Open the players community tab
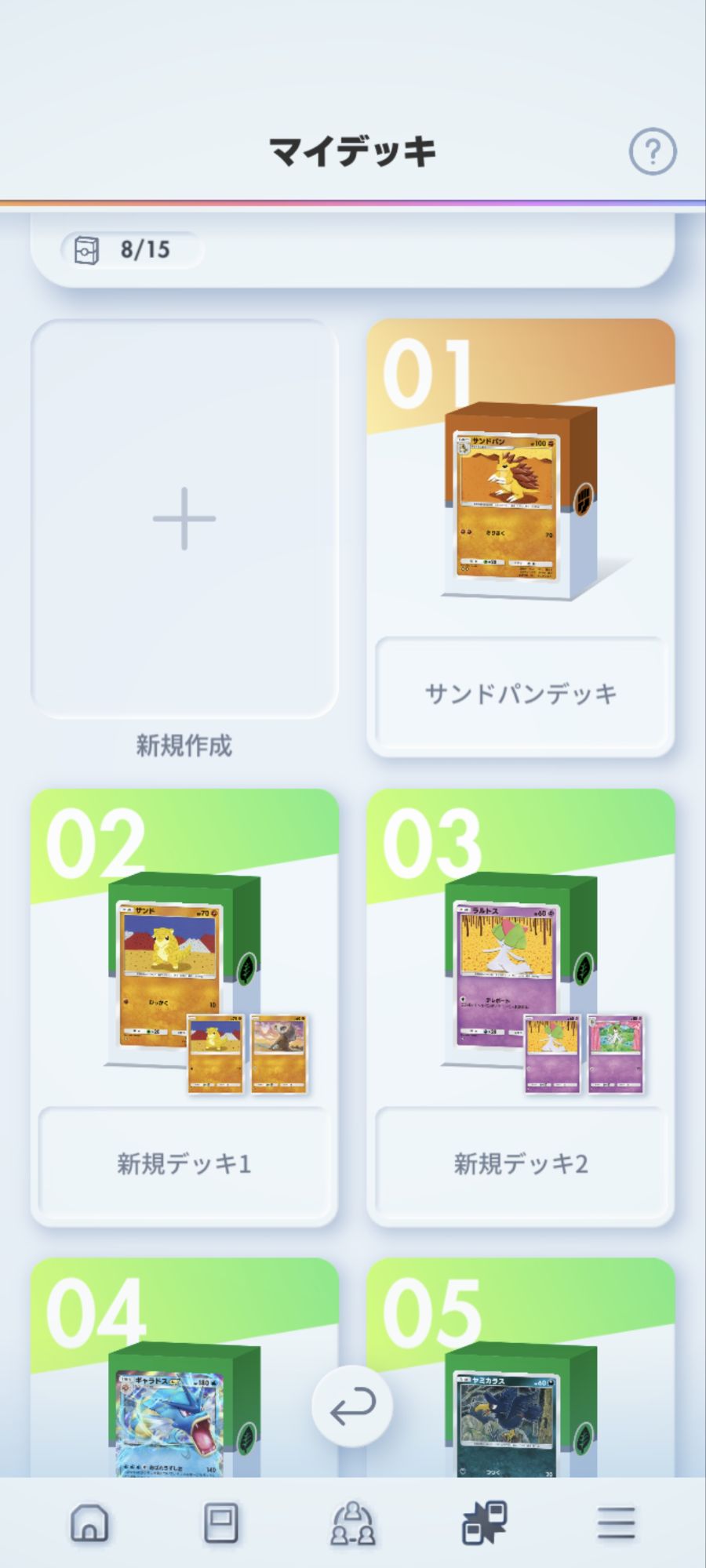This screenshot has width=706, height=1568. tap(352, 1523)
